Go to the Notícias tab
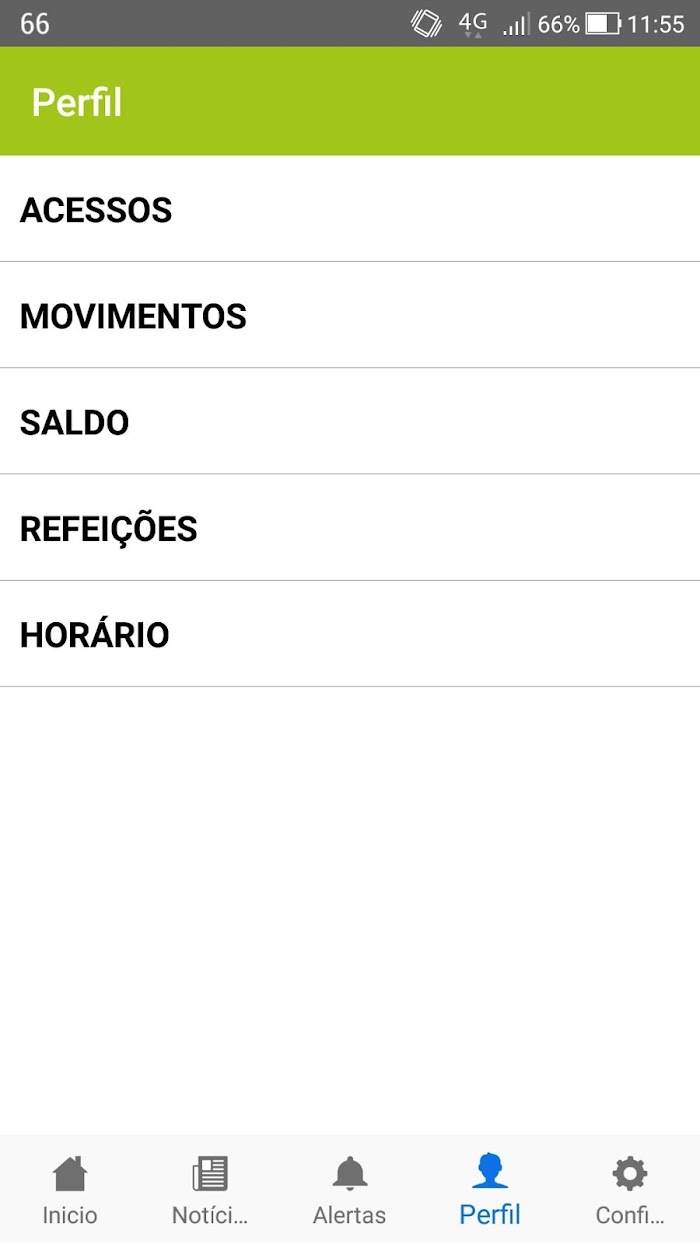 (x=210, y=1190)
